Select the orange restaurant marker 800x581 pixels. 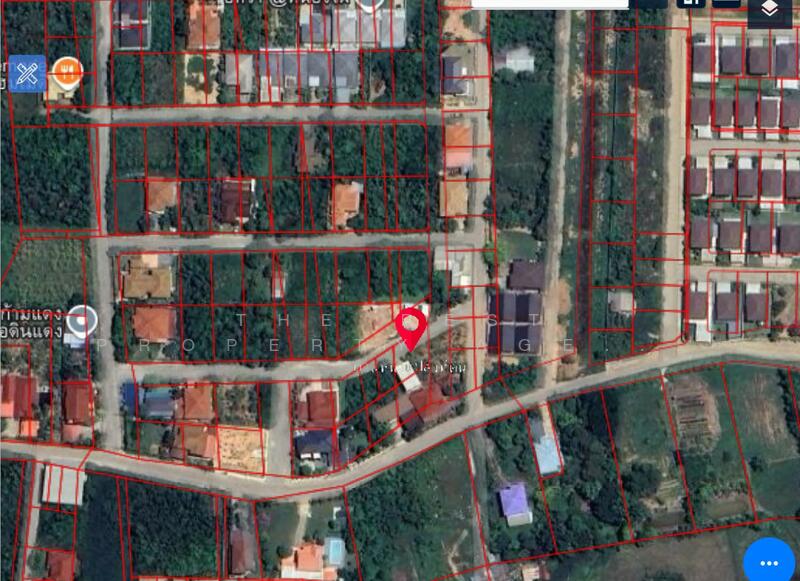pos(67,72)
